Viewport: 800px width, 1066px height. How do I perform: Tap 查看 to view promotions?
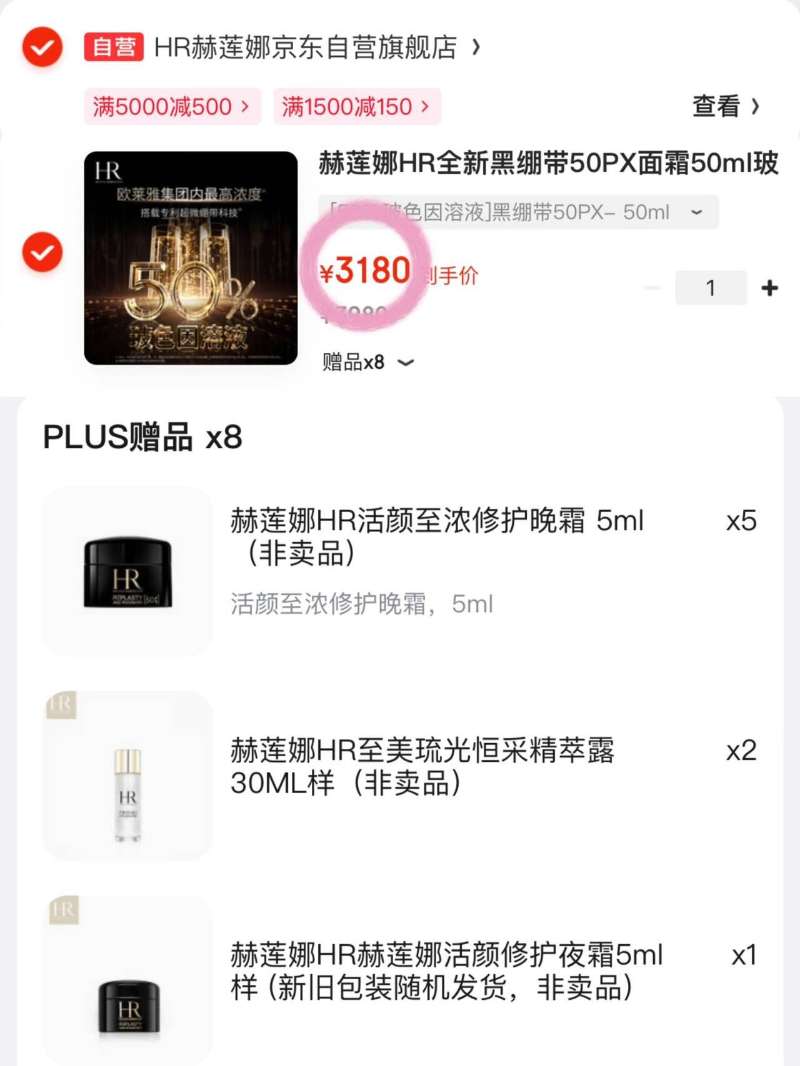pos(726,106)
